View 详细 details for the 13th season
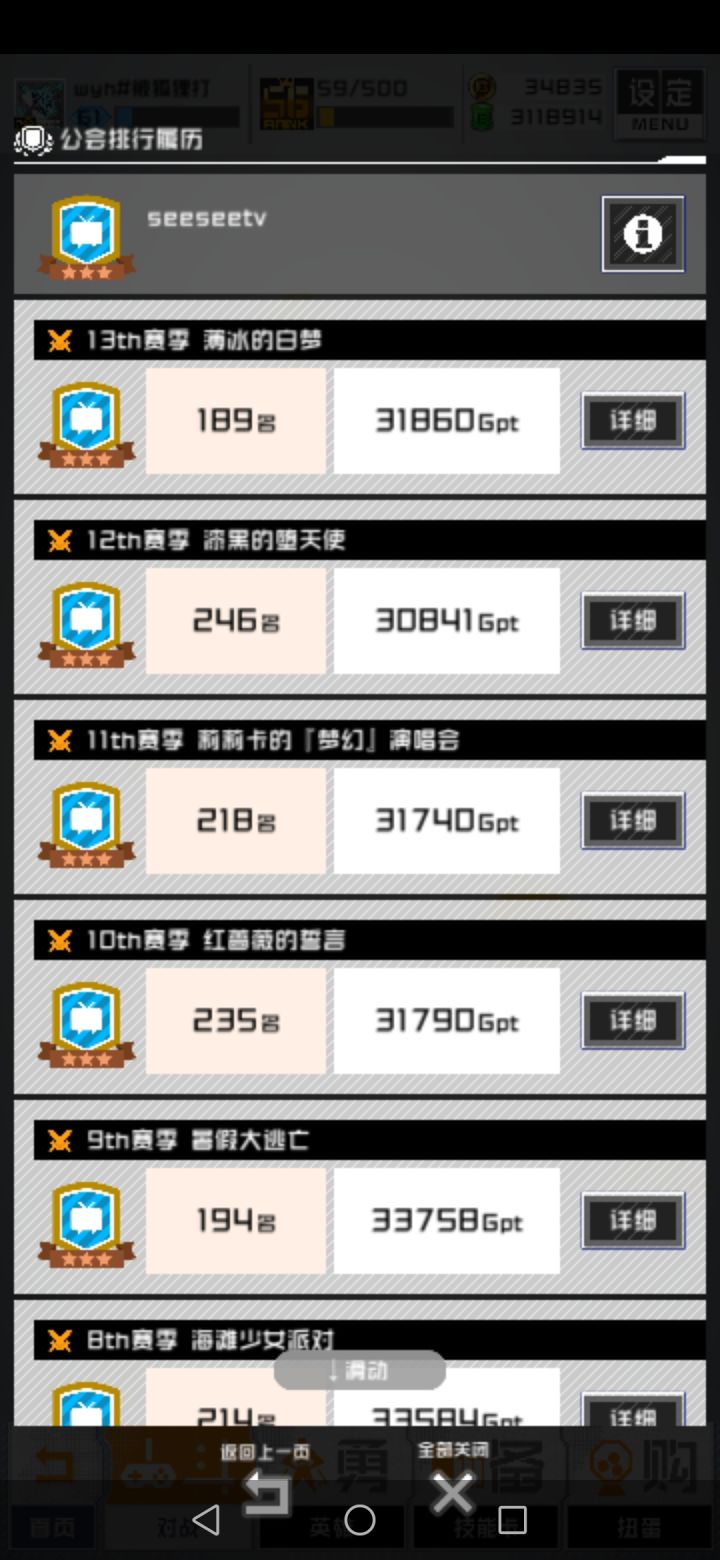 (632, 420)
